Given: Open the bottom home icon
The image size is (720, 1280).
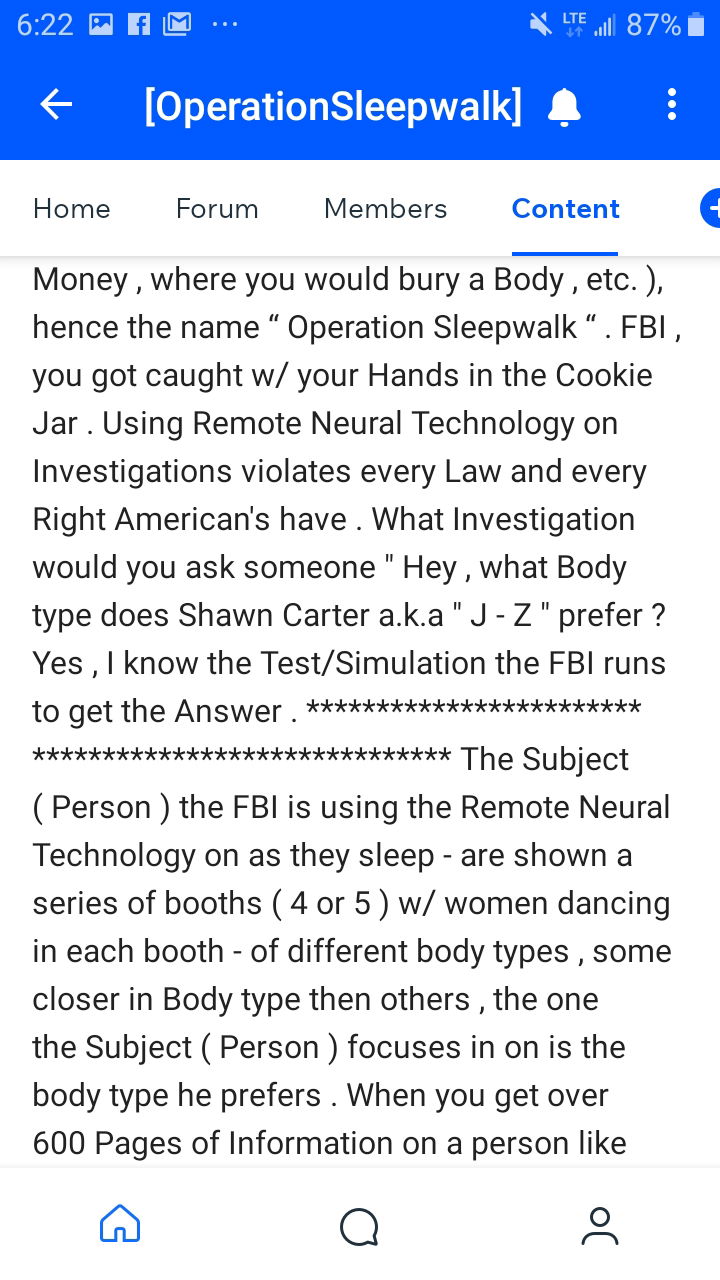Looking at the screenshot, I should click(120, 1224).
